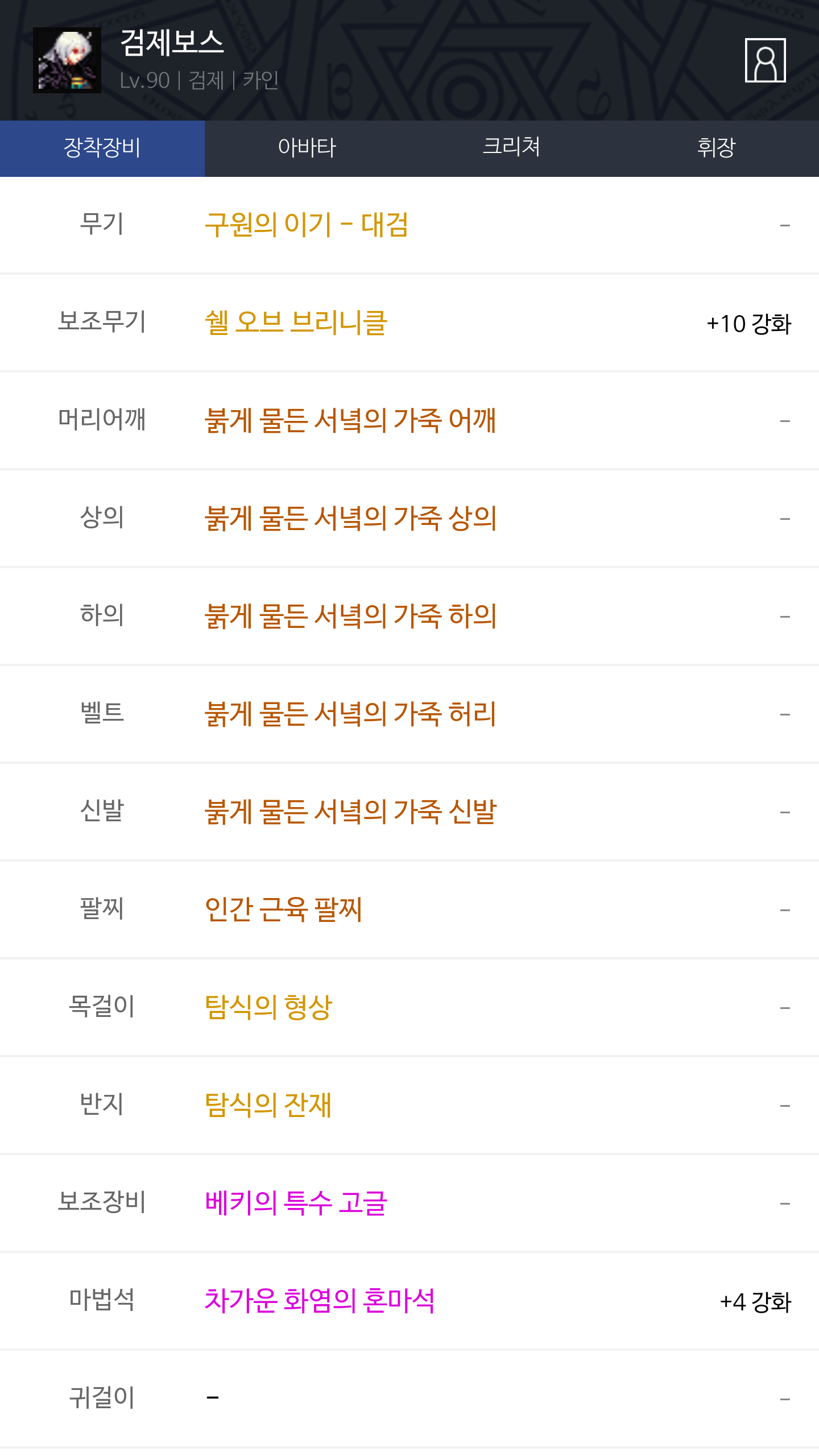
Task: Tap the 검제보스 character avatar
Action: tap(67, 60)
